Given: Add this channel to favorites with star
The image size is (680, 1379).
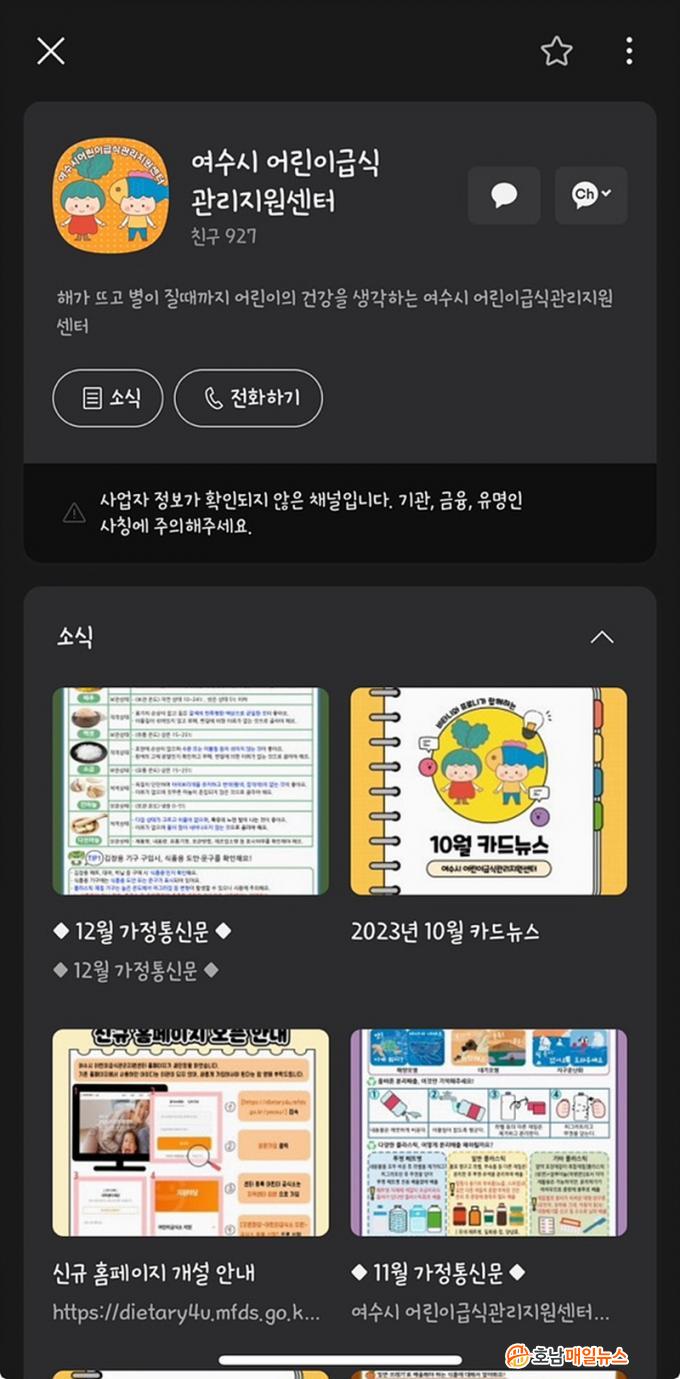Looking at the screenshot, I should (556, 51).
